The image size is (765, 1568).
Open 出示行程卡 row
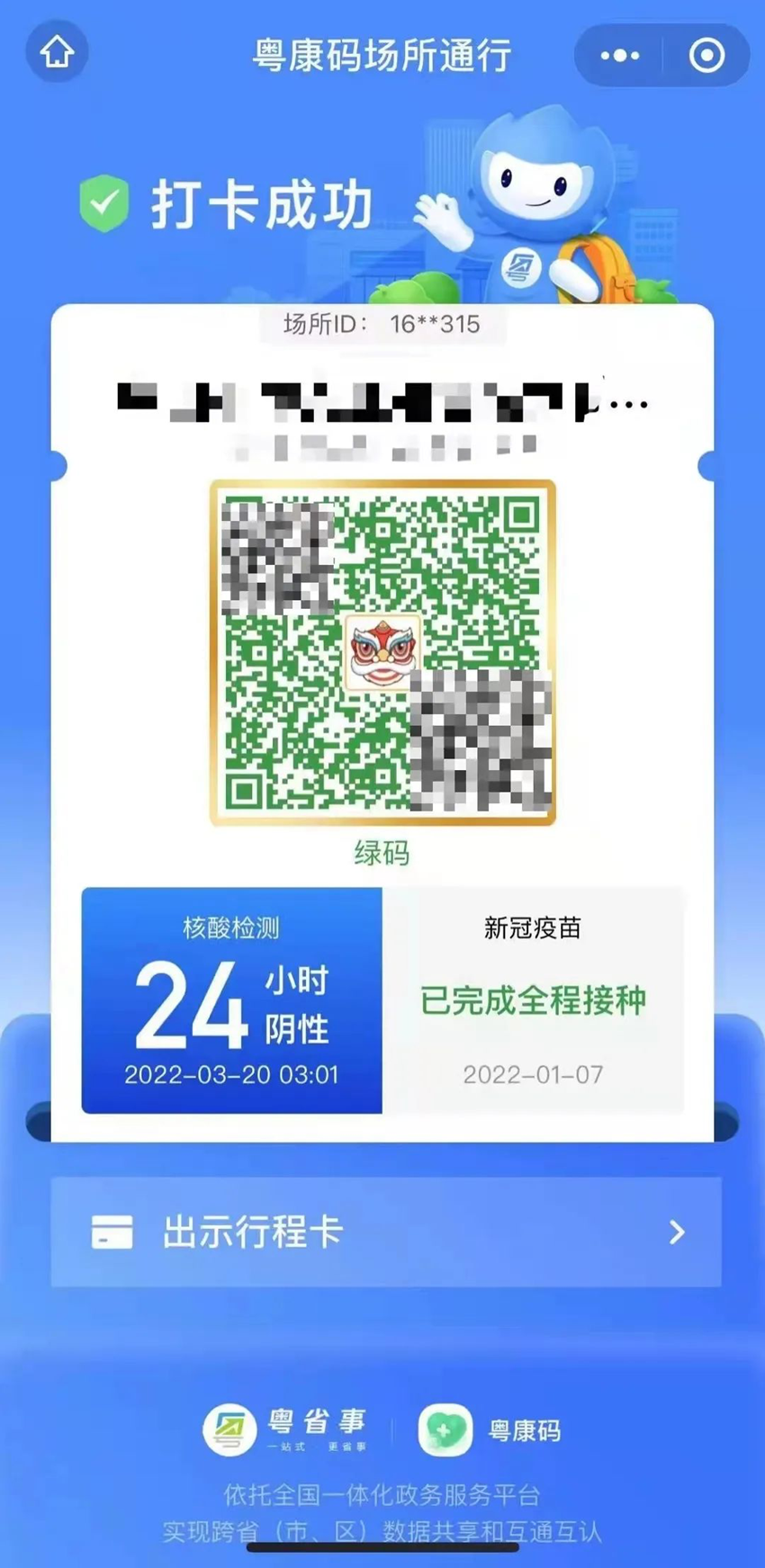[386, 1232]
